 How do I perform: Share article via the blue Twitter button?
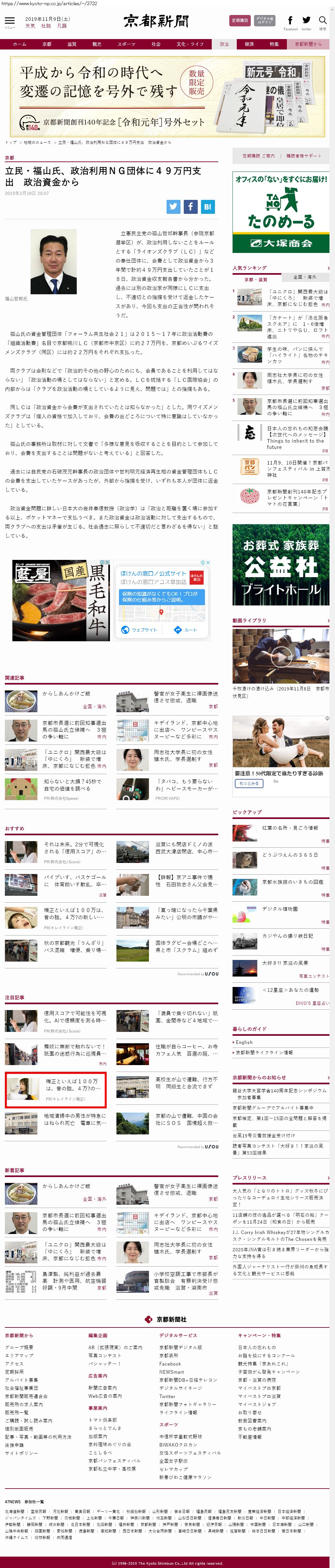tap(174, 207)
